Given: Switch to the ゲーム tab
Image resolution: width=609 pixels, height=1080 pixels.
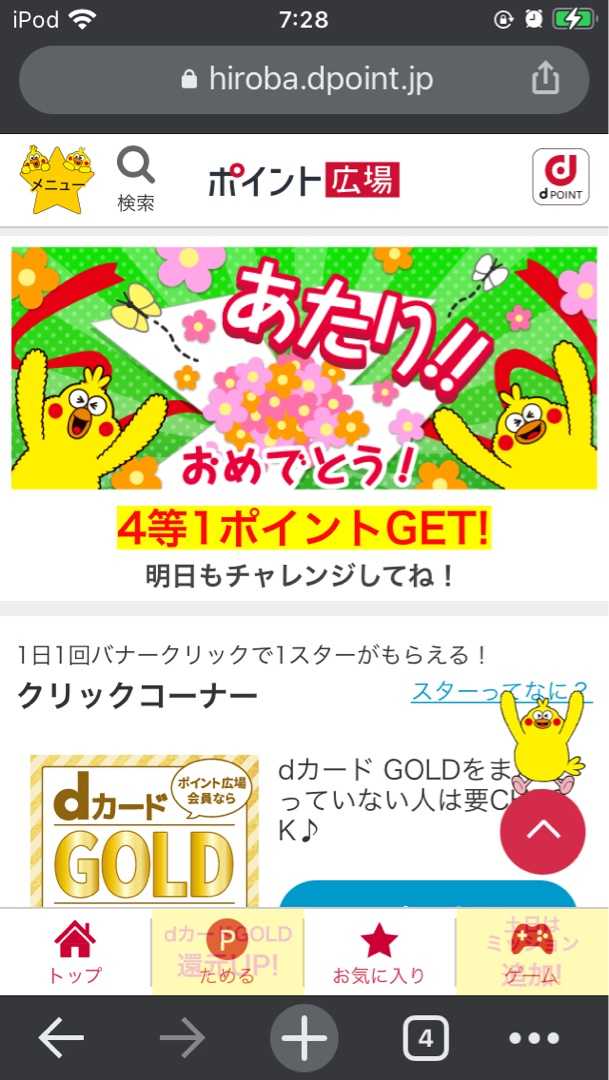Looking at the screenshot, I should coord(531,953).
